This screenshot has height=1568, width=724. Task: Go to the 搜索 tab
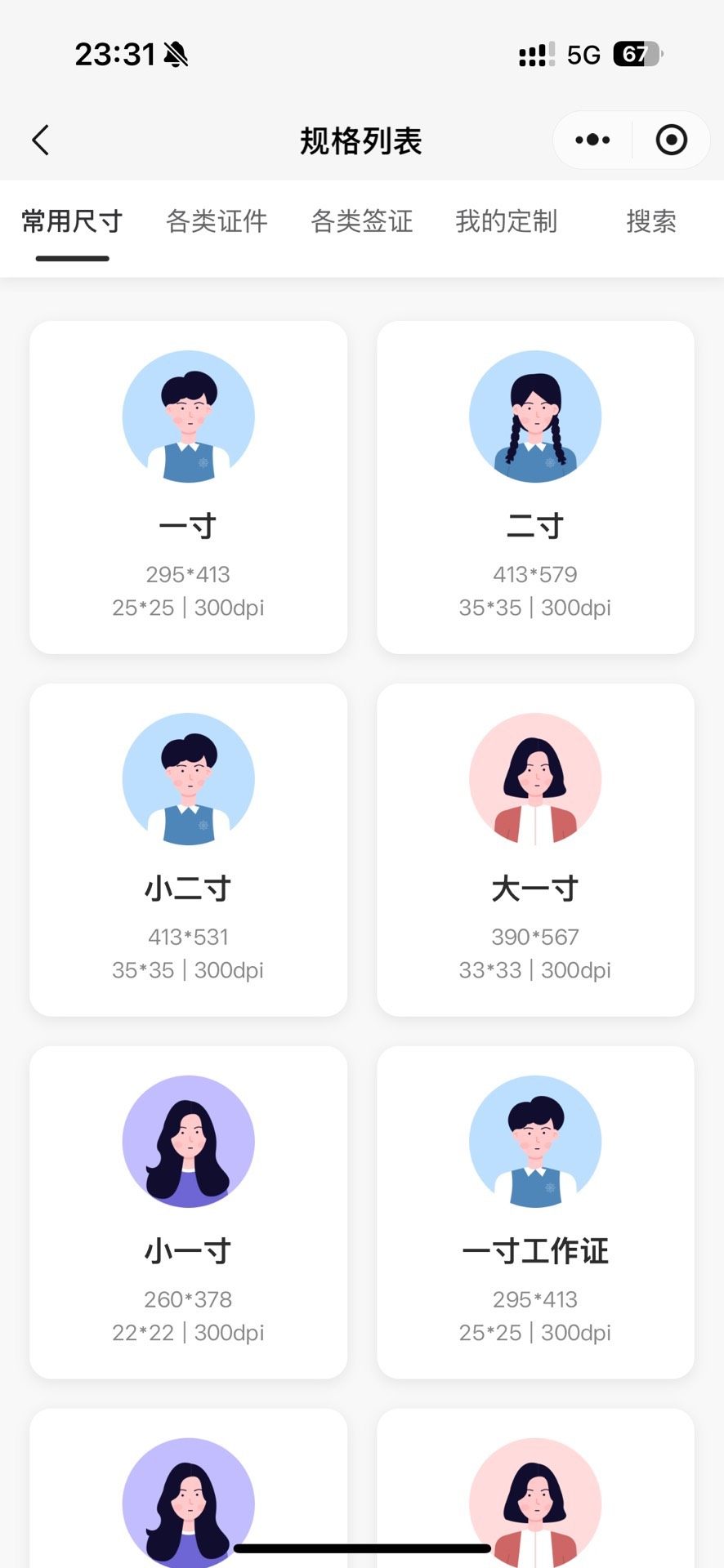click(x=650, y=221)
